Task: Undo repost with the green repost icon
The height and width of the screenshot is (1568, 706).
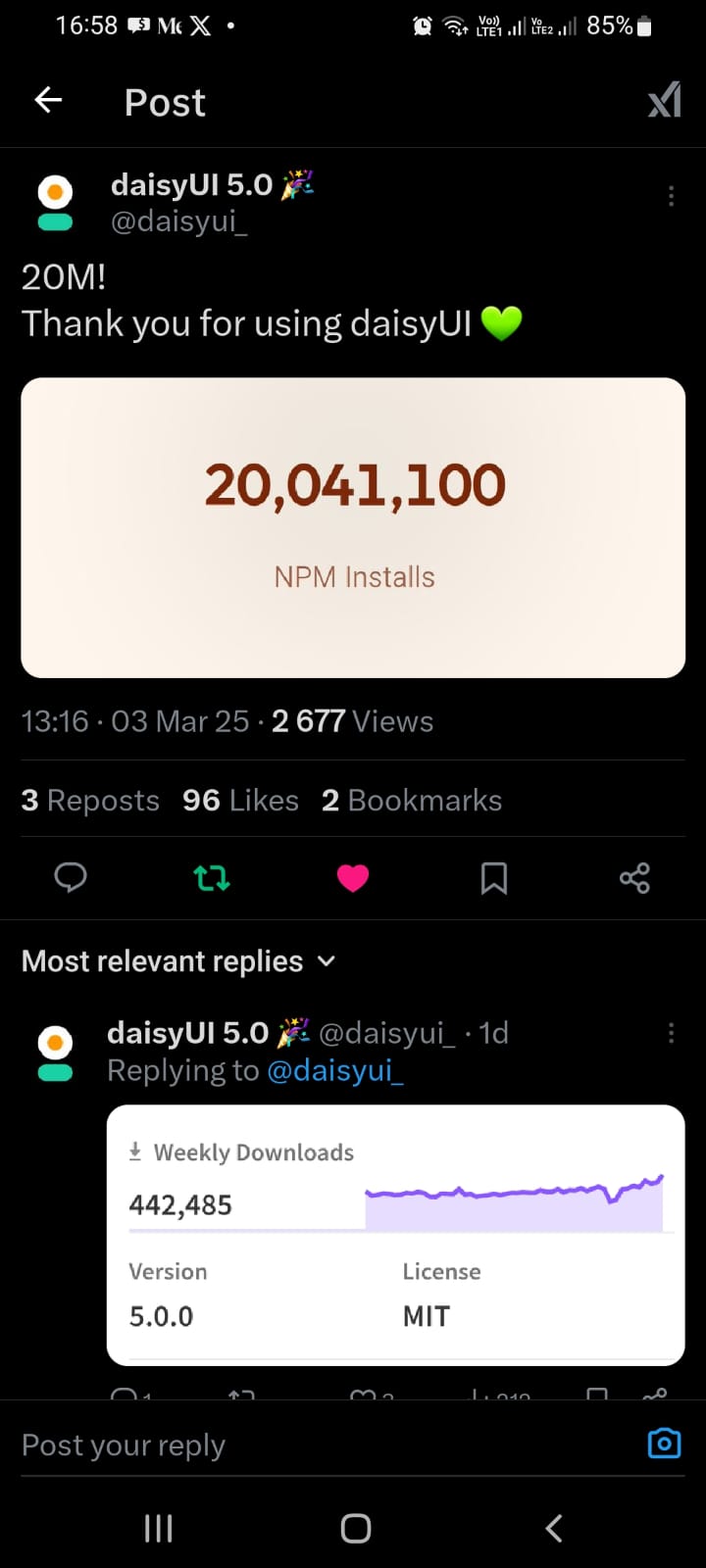Action: tap(212, 878)
